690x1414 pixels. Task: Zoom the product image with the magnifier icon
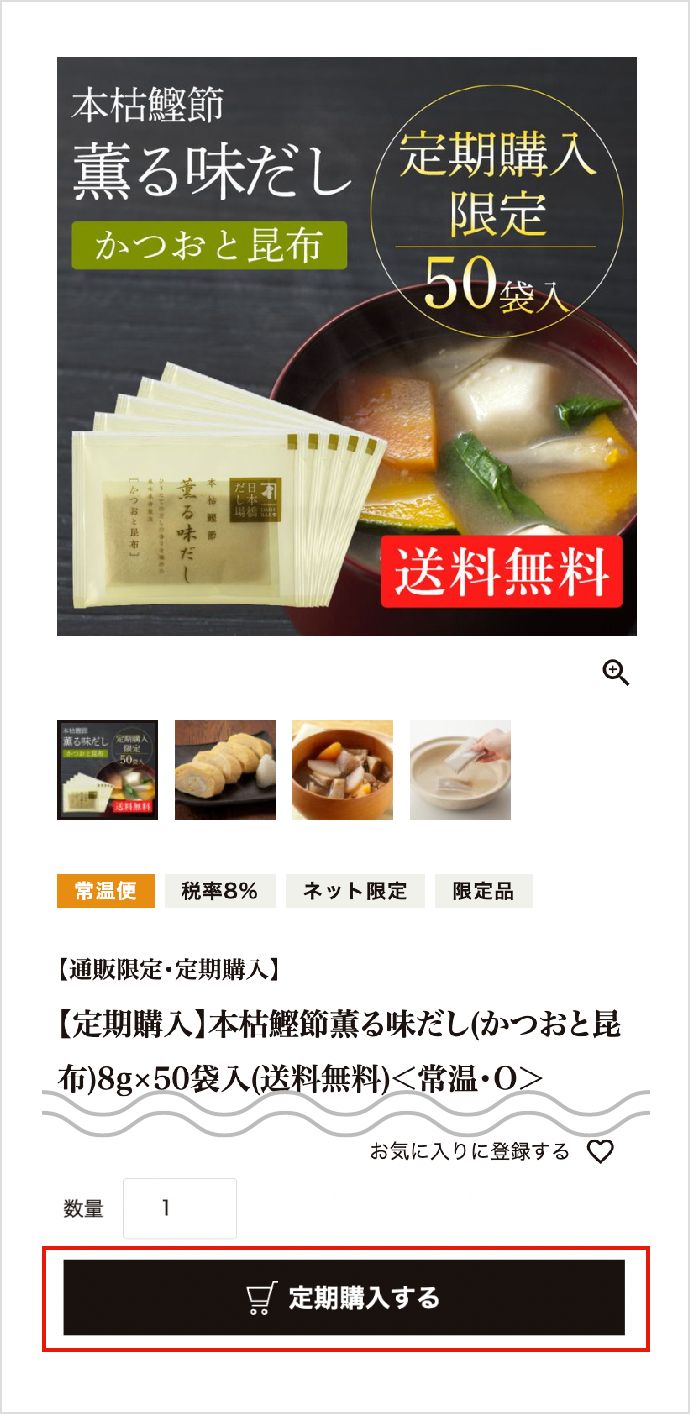[615, 673]
